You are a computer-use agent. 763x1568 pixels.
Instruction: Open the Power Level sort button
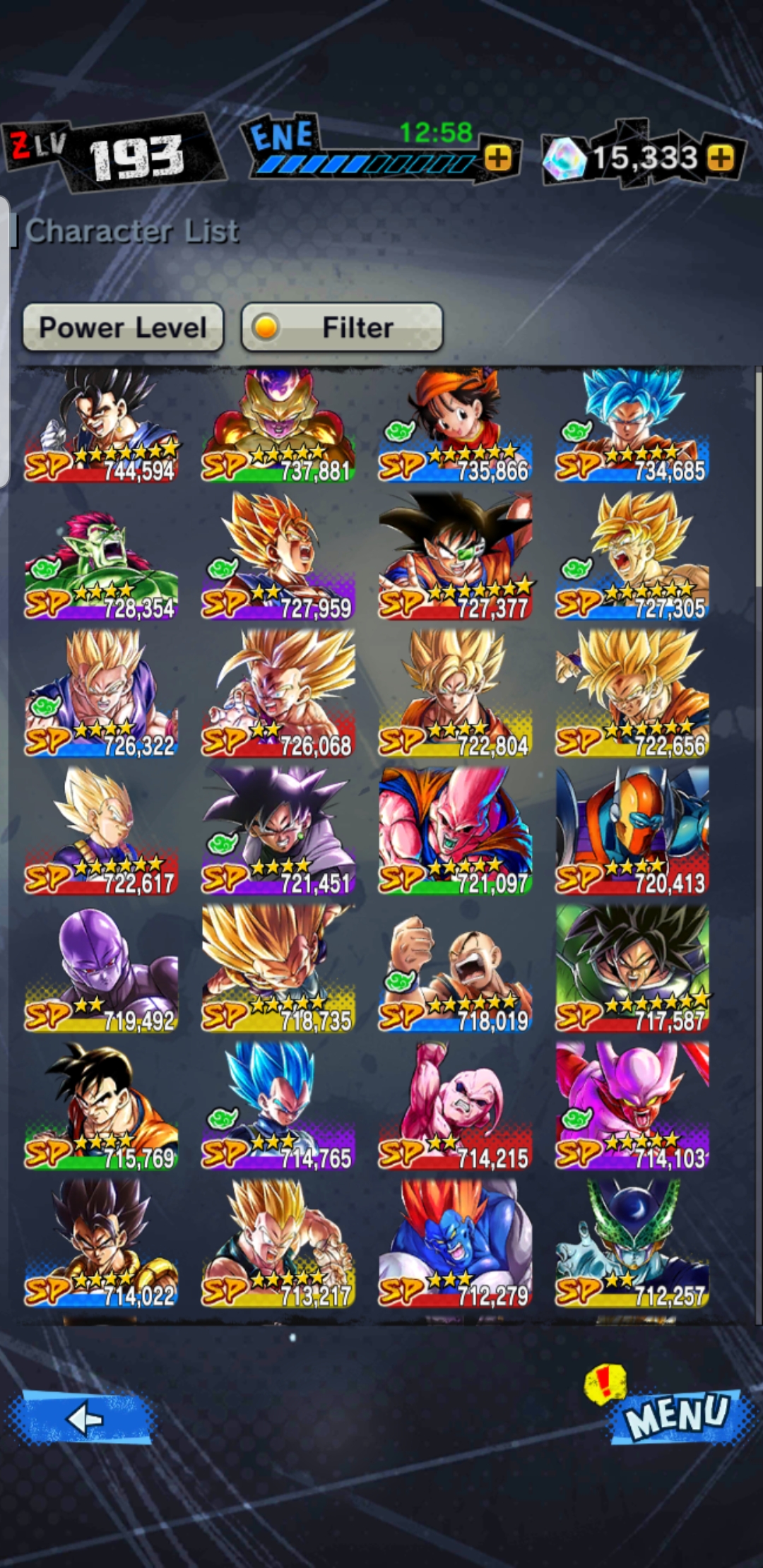click(x=123, y=327)
